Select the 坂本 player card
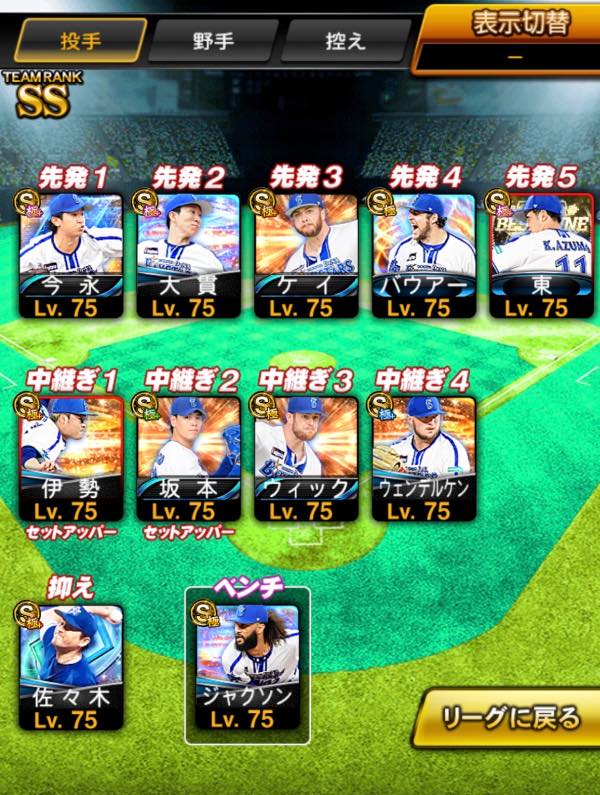 pyautogui.click(x=188, y=458)
